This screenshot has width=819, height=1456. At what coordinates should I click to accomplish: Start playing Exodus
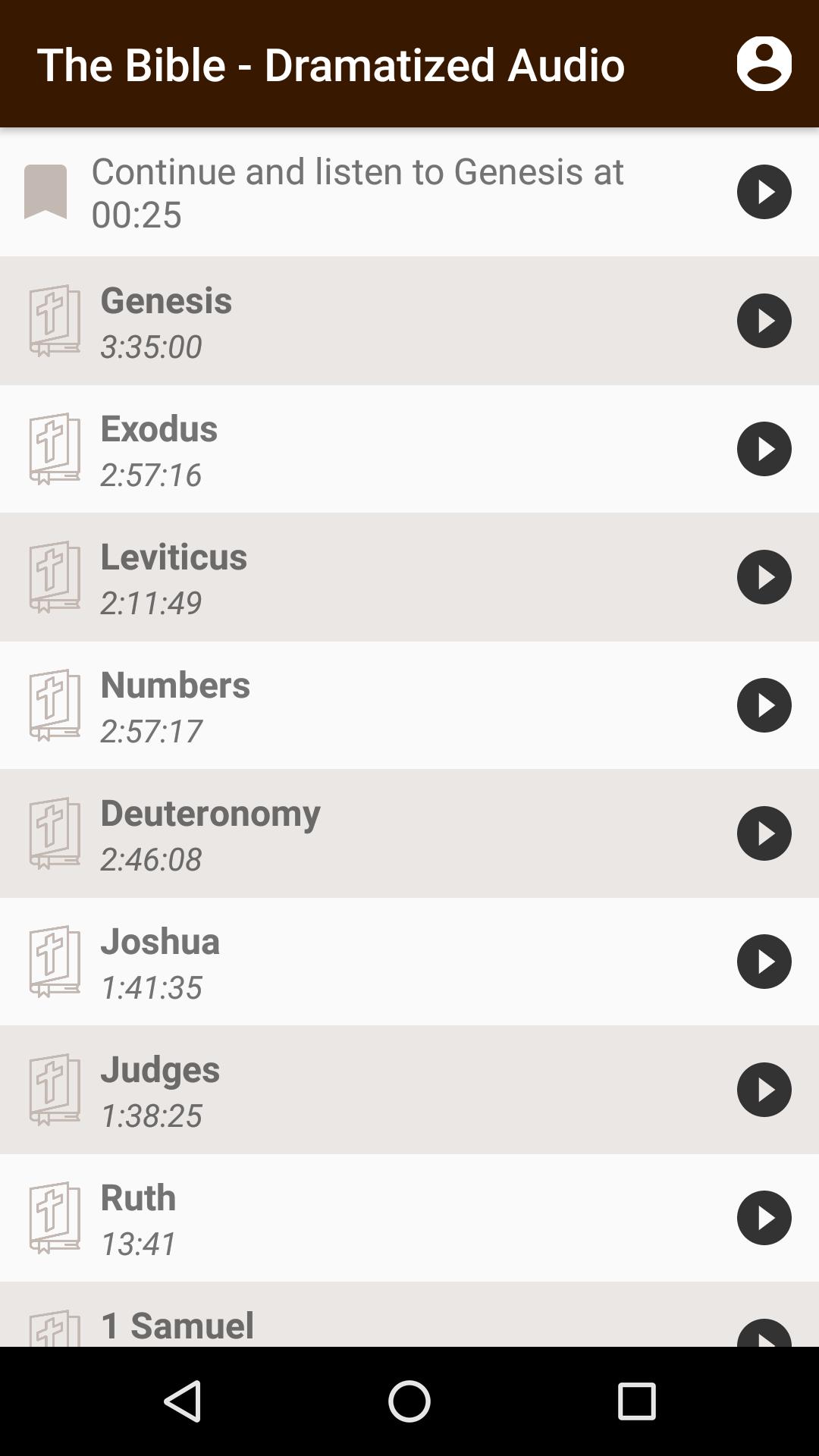pyautogui.click(x=764, y=449)
